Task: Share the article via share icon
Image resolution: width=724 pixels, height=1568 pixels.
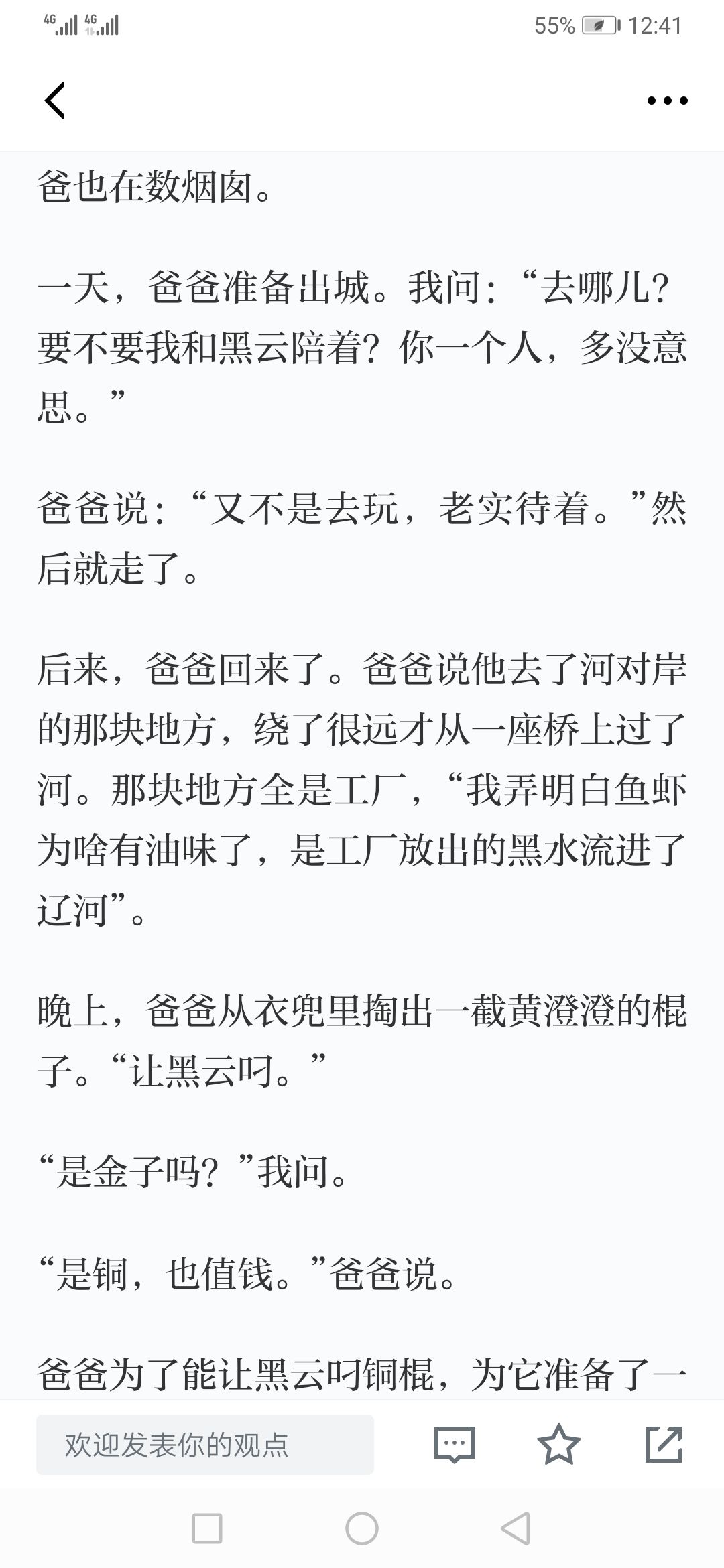Action: pyautogui.click(x=664, y=1444)
